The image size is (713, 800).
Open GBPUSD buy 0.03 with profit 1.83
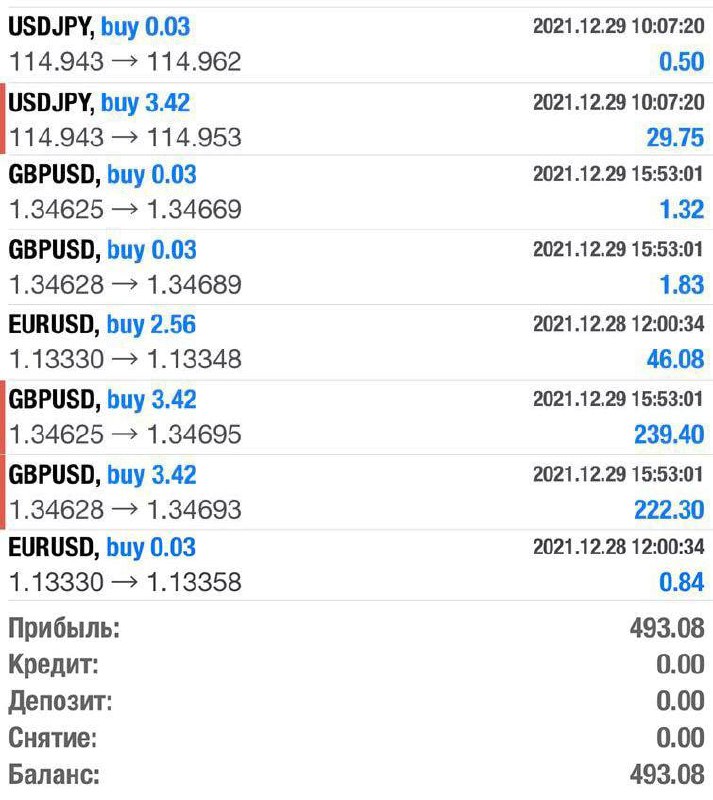pyautogui.click(x=356, y=267)
